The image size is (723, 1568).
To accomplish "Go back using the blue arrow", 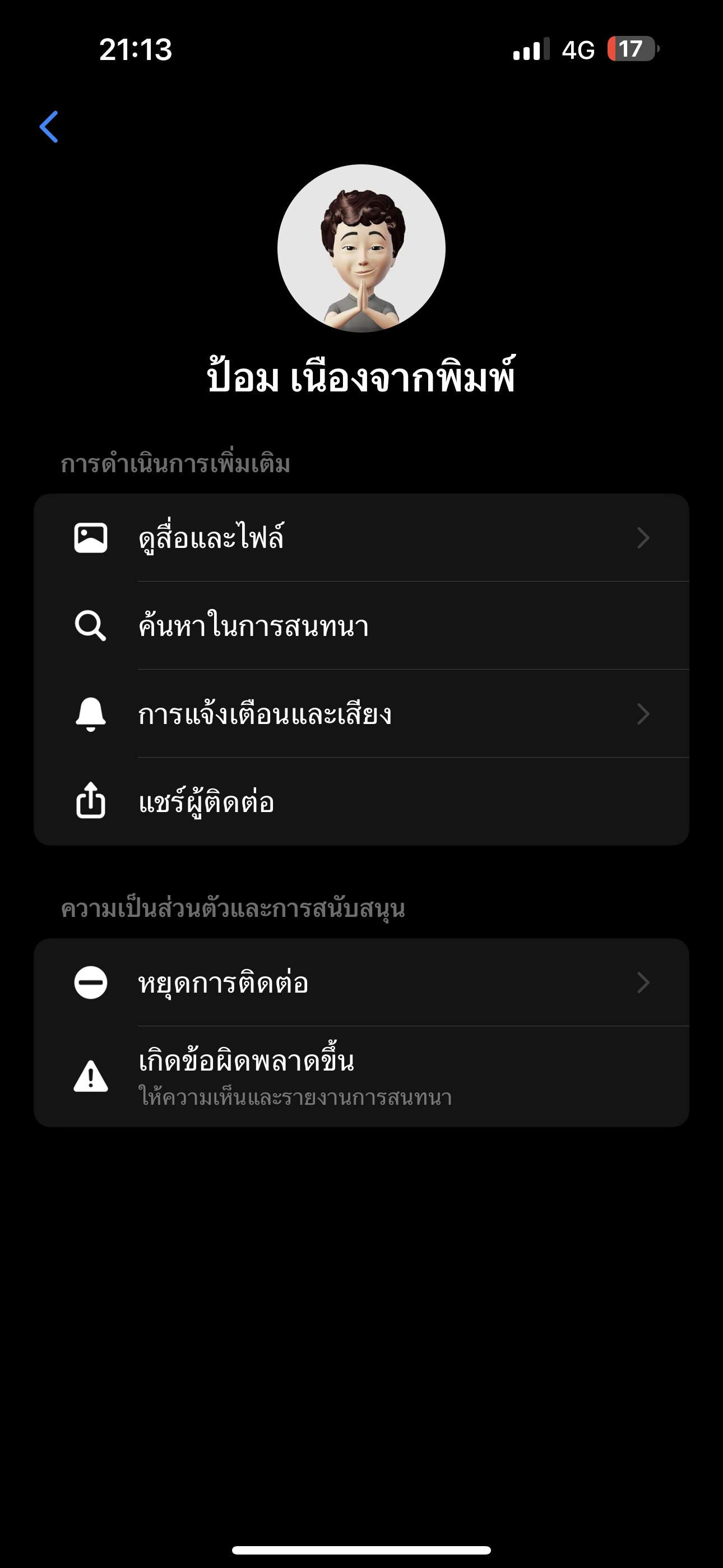I will coord(49,127).
